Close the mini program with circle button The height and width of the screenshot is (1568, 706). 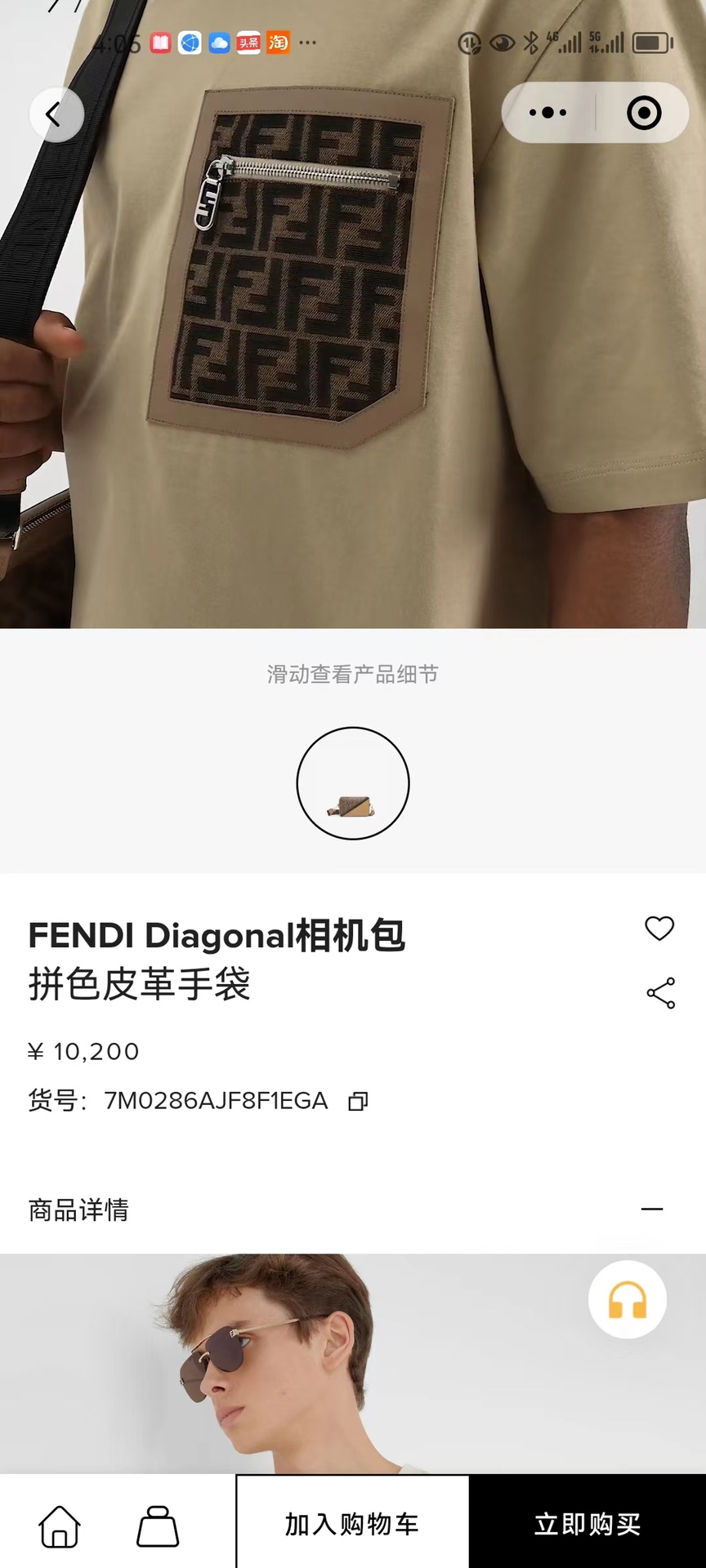click(x=644, y=113)
